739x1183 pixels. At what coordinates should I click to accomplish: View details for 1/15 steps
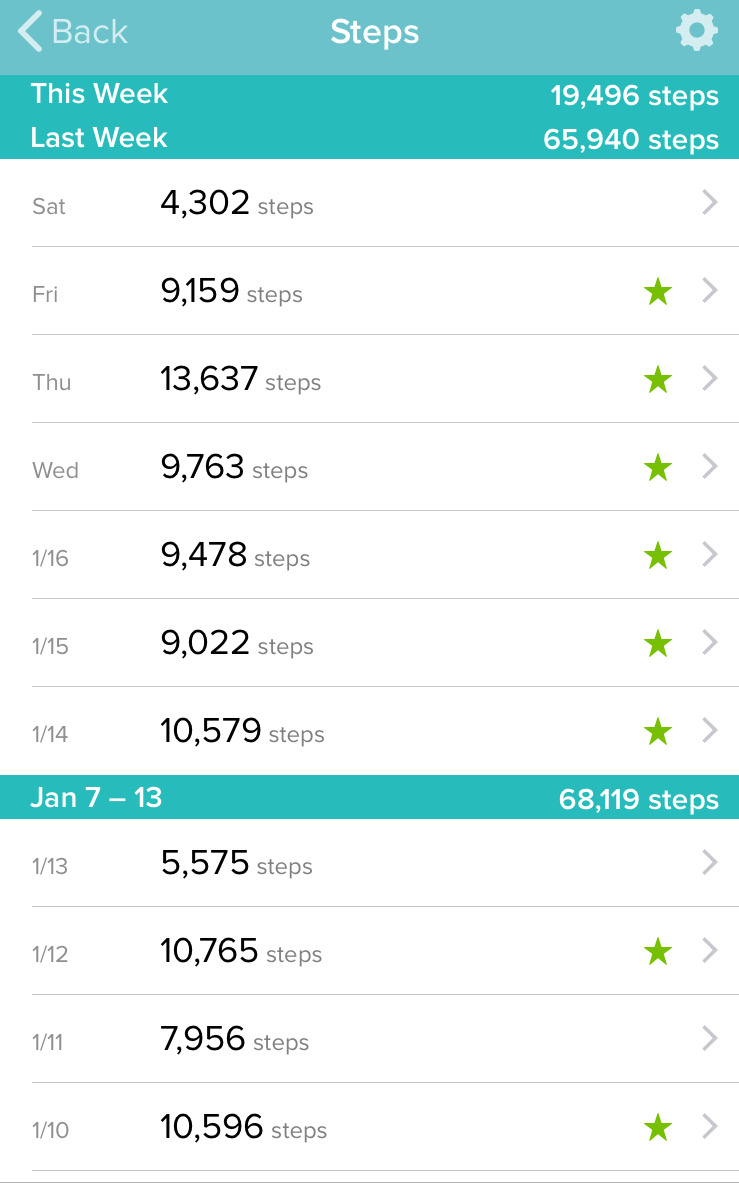coord(370,644)
